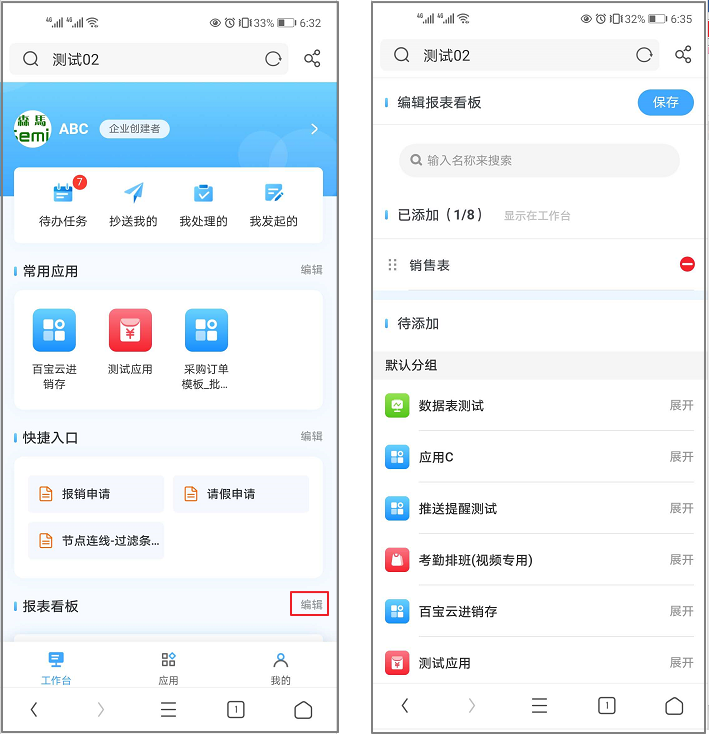The image size is (709, 734).
Task: Expand the 数据表测试 row
Action: pyautogui.click(x=681, y=405)
